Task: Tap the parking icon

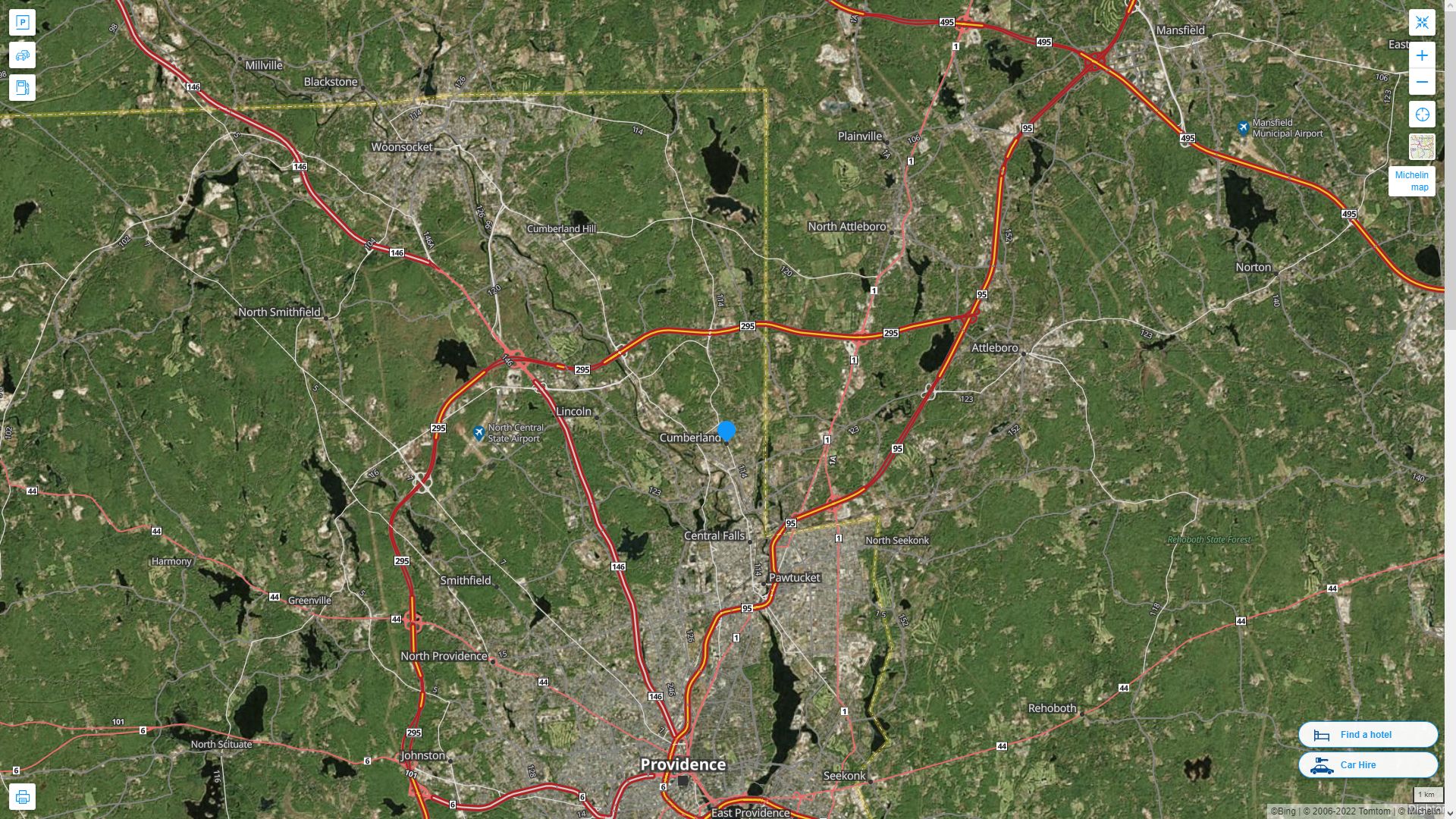Action: (22, 22)
